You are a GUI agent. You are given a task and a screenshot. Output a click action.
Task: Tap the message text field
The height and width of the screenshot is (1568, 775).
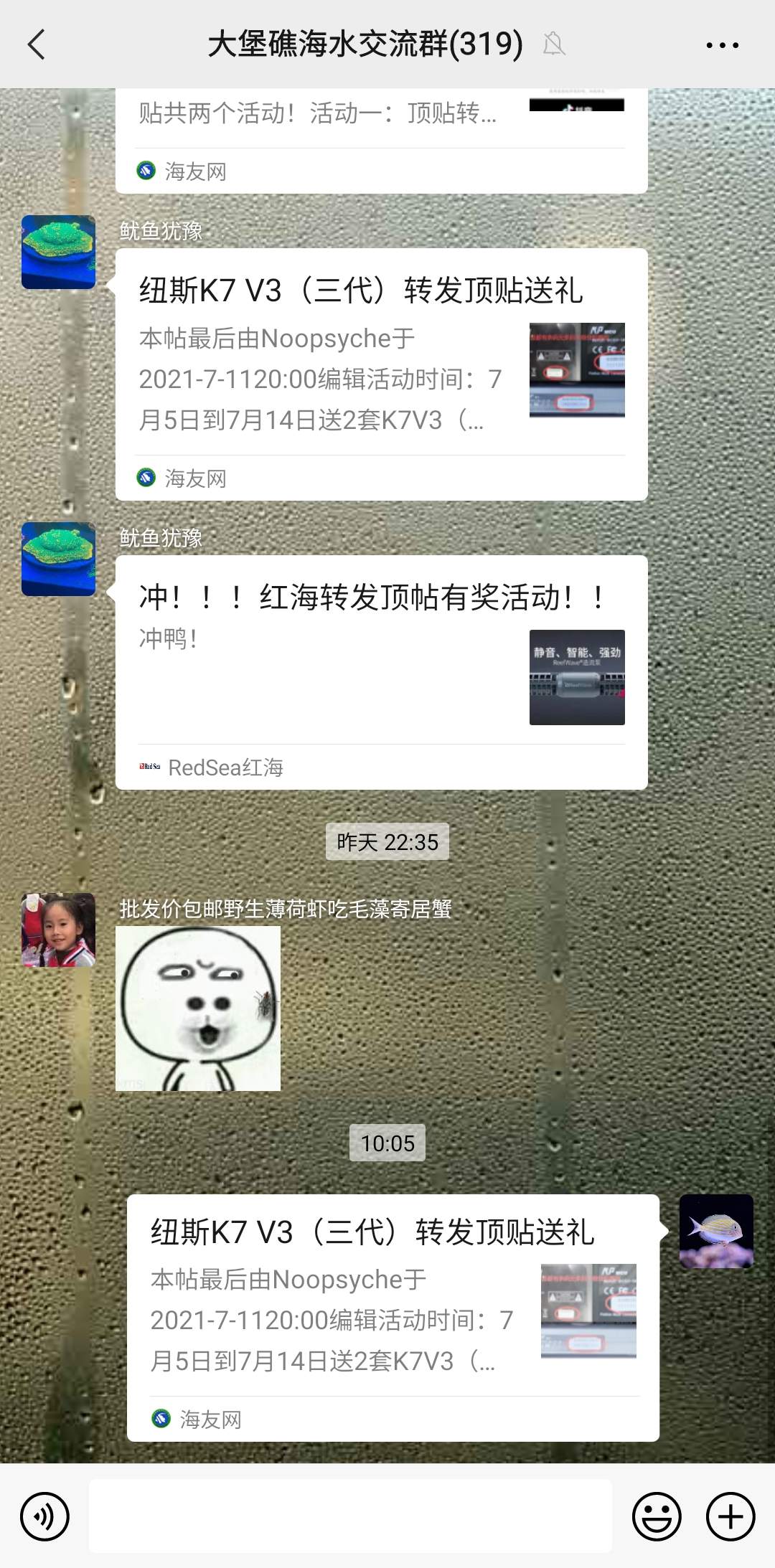pyautogui.click(x=350, y=1516)
